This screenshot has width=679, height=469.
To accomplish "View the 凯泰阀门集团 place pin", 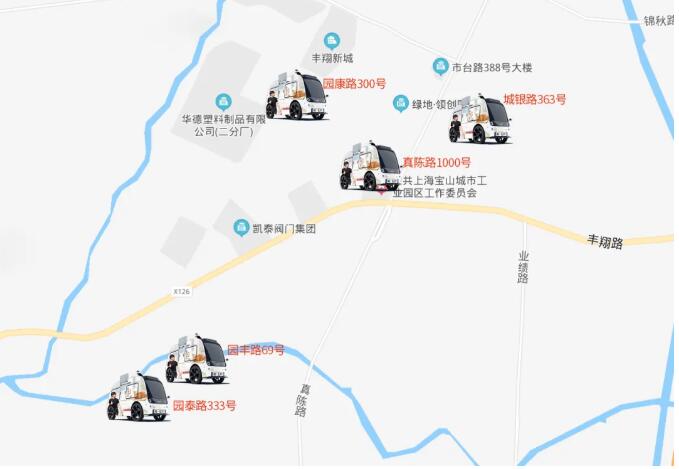I will (241, 228).
